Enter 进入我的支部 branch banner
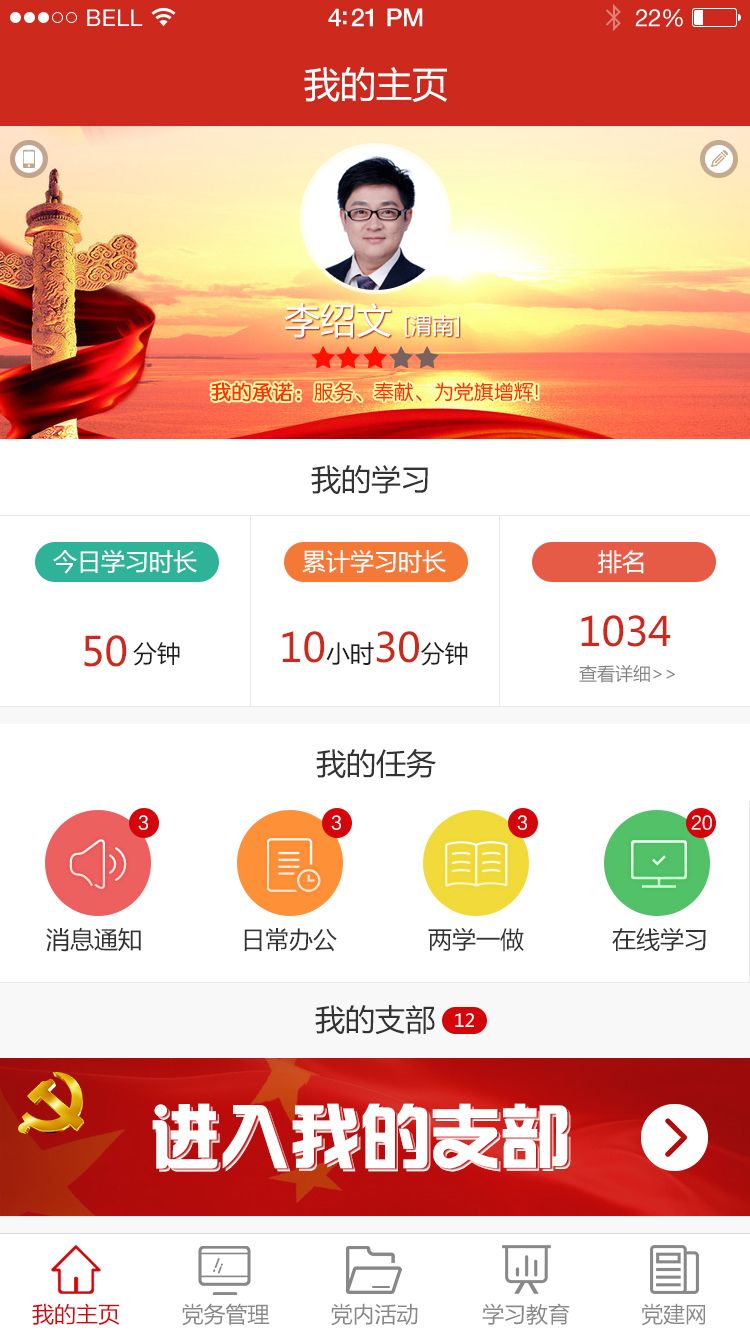Viewport: 750px width, 1334px height. coord(375,1137)
